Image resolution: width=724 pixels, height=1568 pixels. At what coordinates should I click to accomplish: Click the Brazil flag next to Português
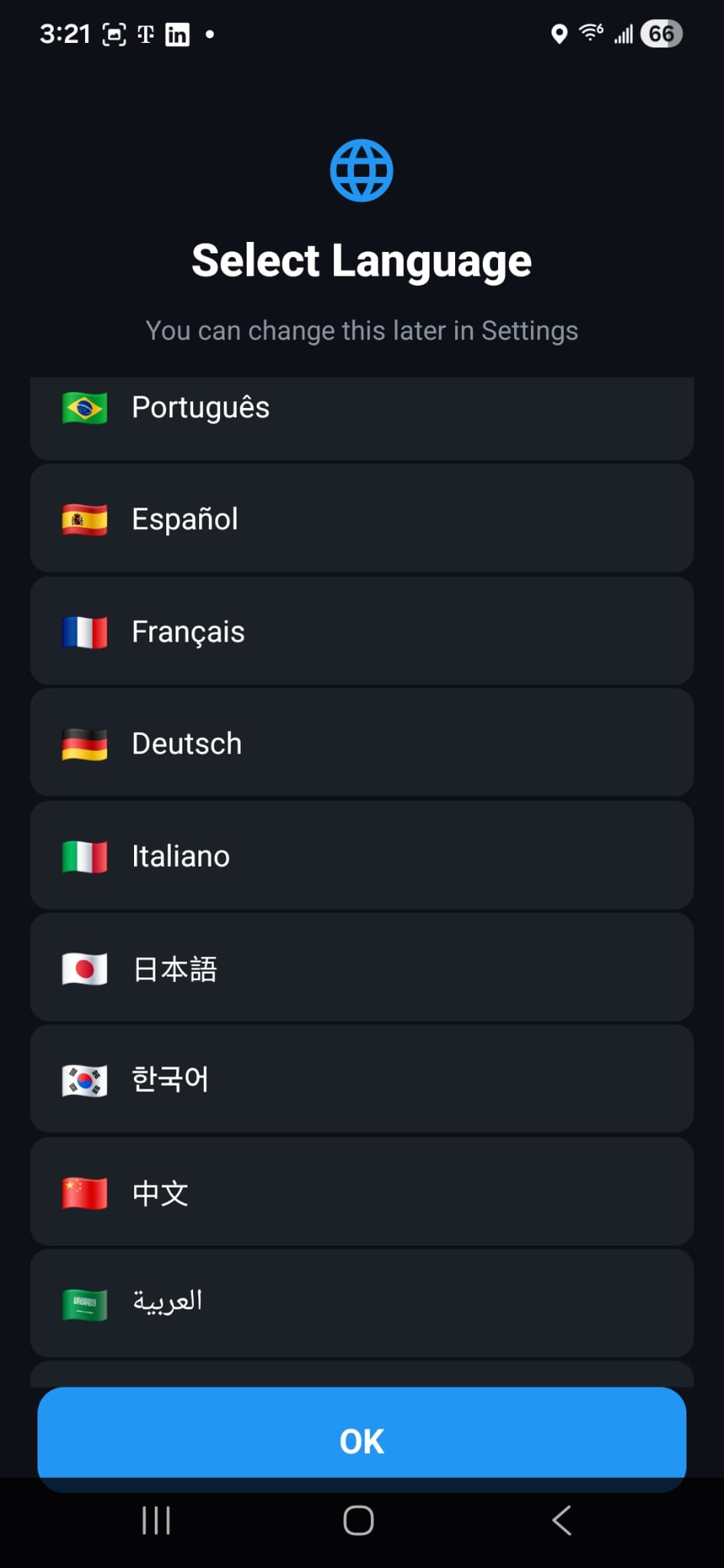pyautogui.click(x=85, y=407)
